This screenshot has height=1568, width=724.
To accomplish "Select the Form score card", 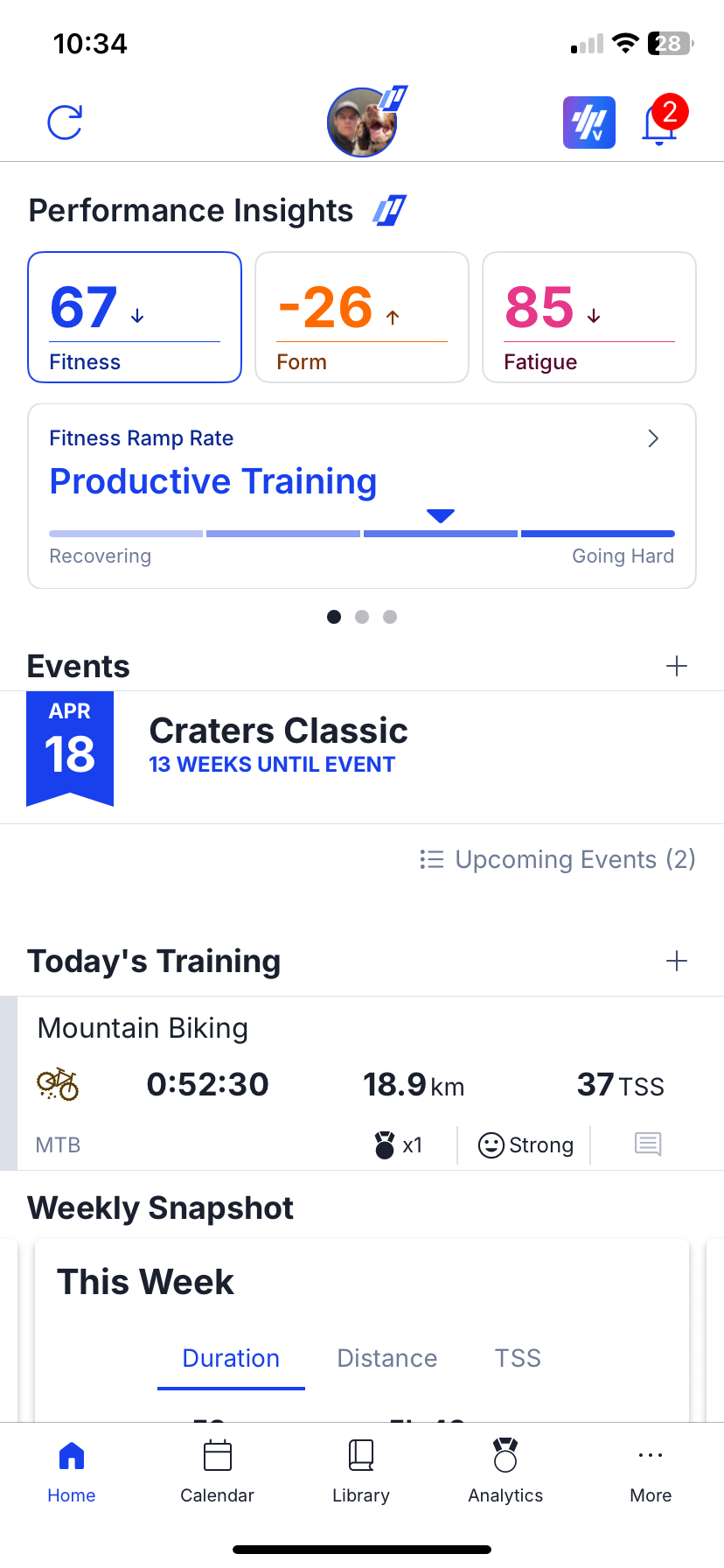I will point(362,318).
